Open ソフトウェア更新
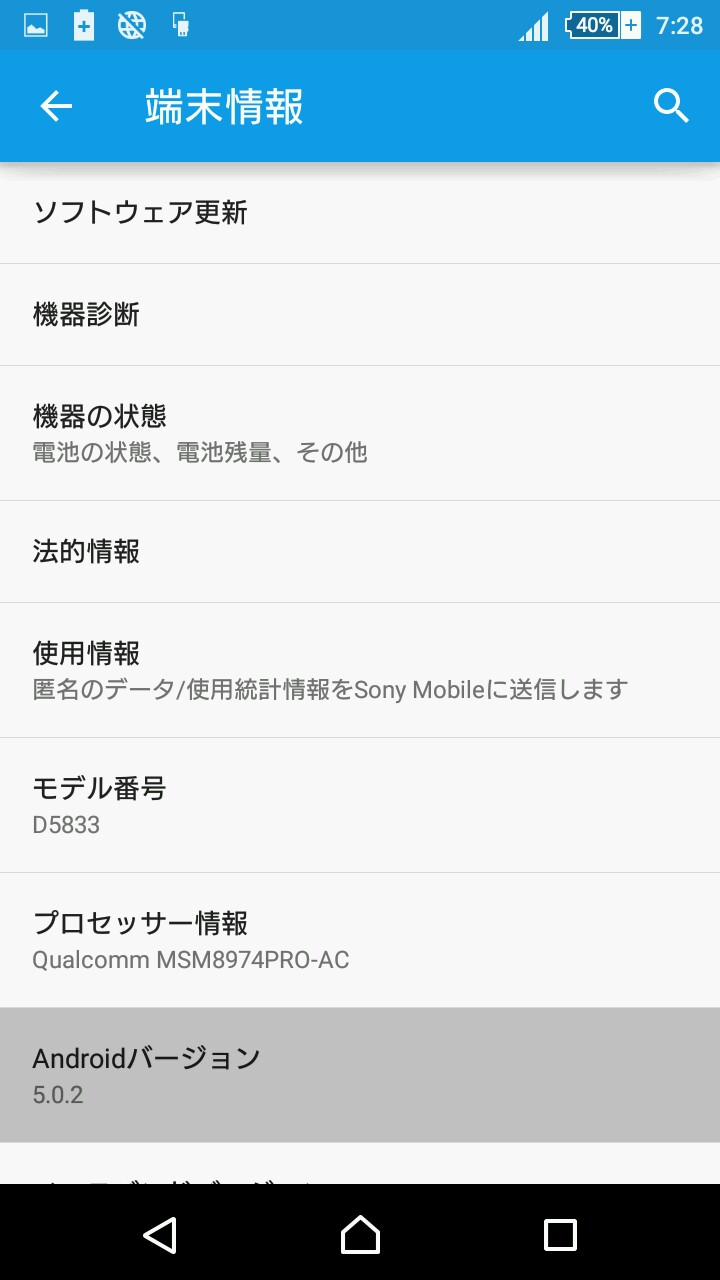This screenshot has width=720, height=1280. [360, 213]
